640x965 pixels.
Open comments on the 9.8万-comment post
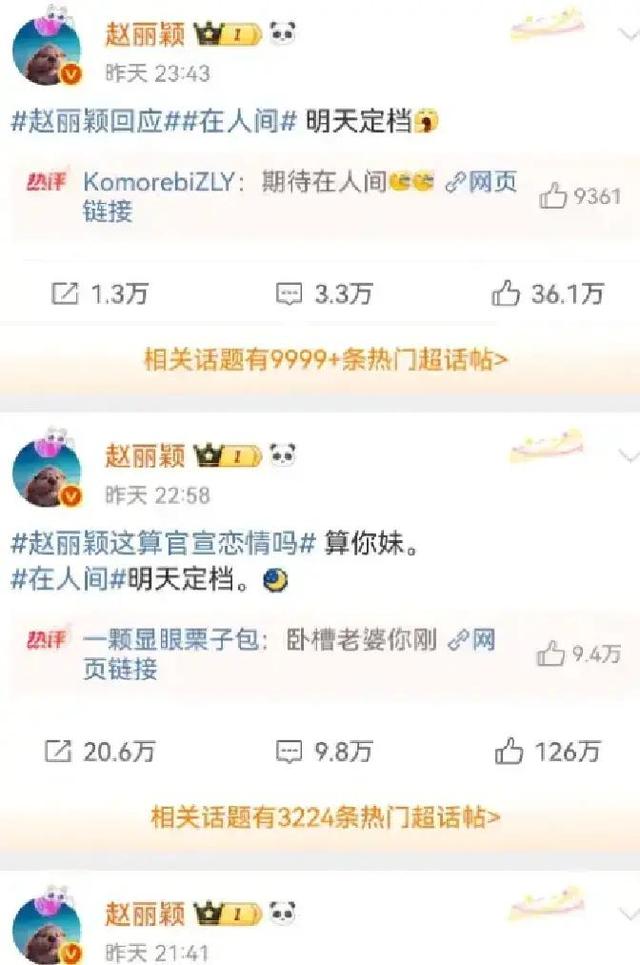pyautogui.click(x=324, y=750)
